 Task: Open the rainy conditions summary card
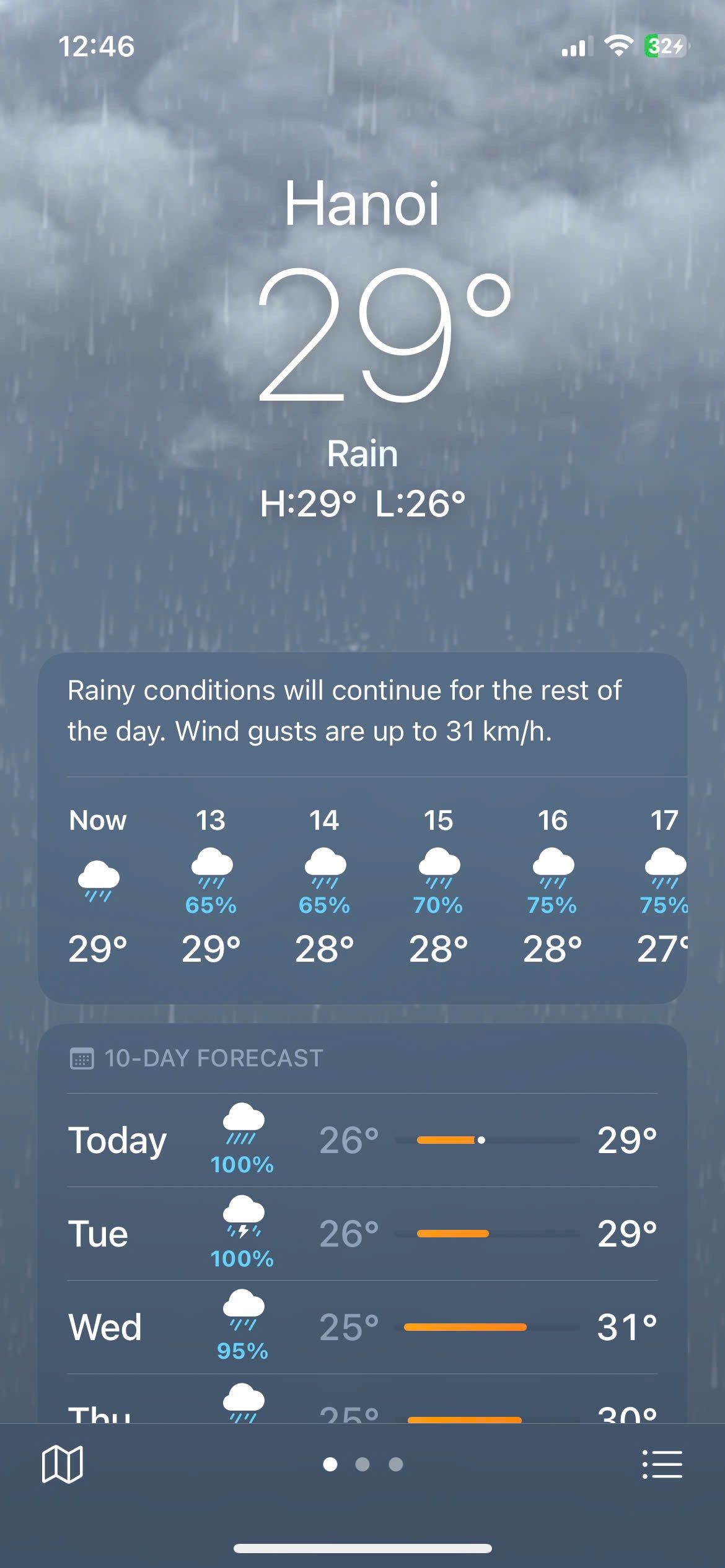pos(362,711)
